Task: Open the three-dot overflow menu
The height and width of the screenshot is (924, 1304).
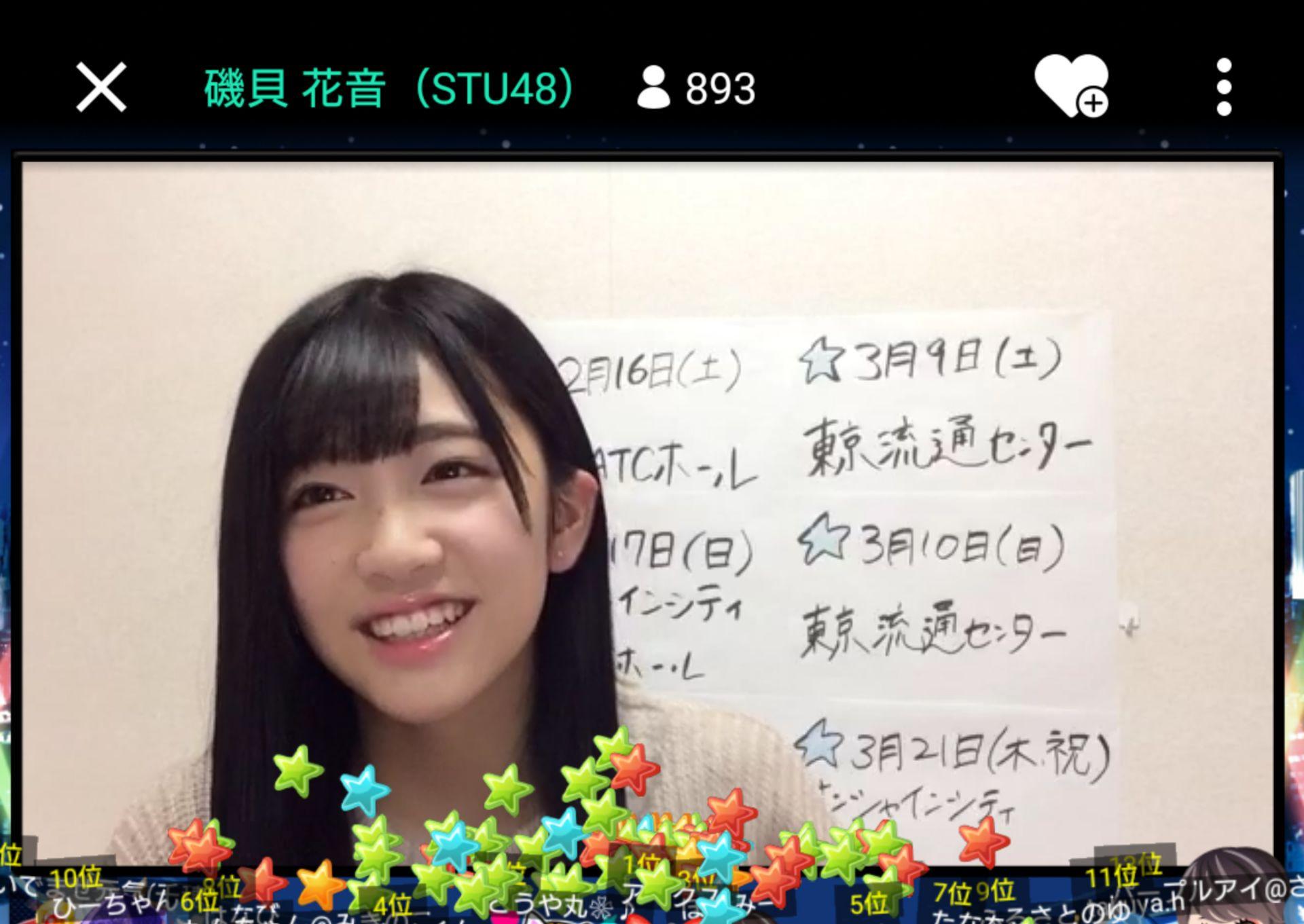Action: (x=1224, y=87)
